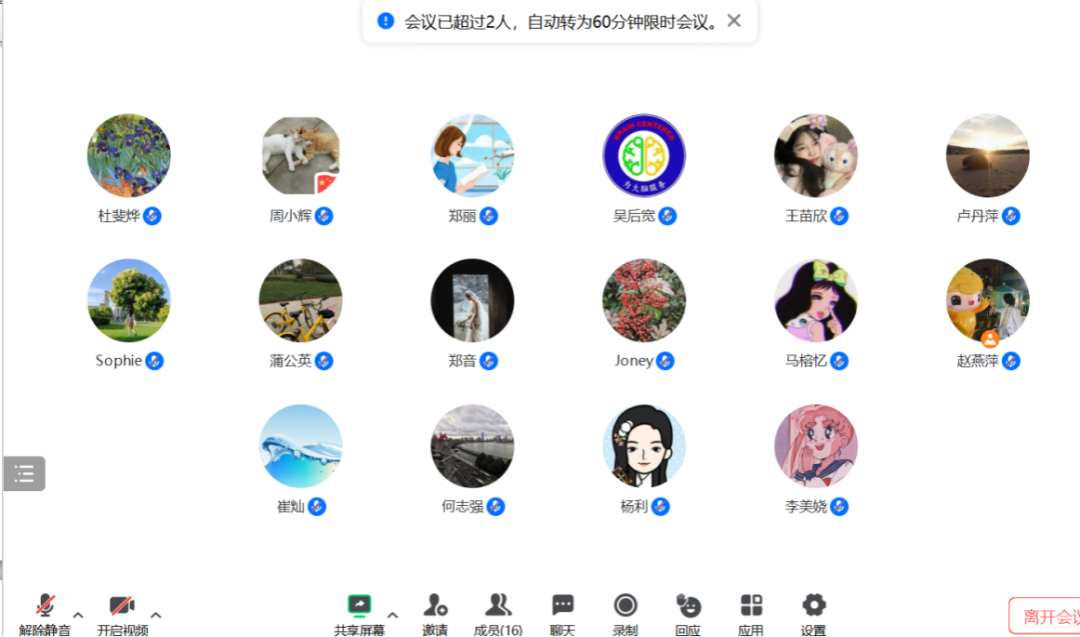The height and width of the screenshot is (637, 1080).
Task: Expand video options arrow beside 开启视频
Action: point(156,615)
